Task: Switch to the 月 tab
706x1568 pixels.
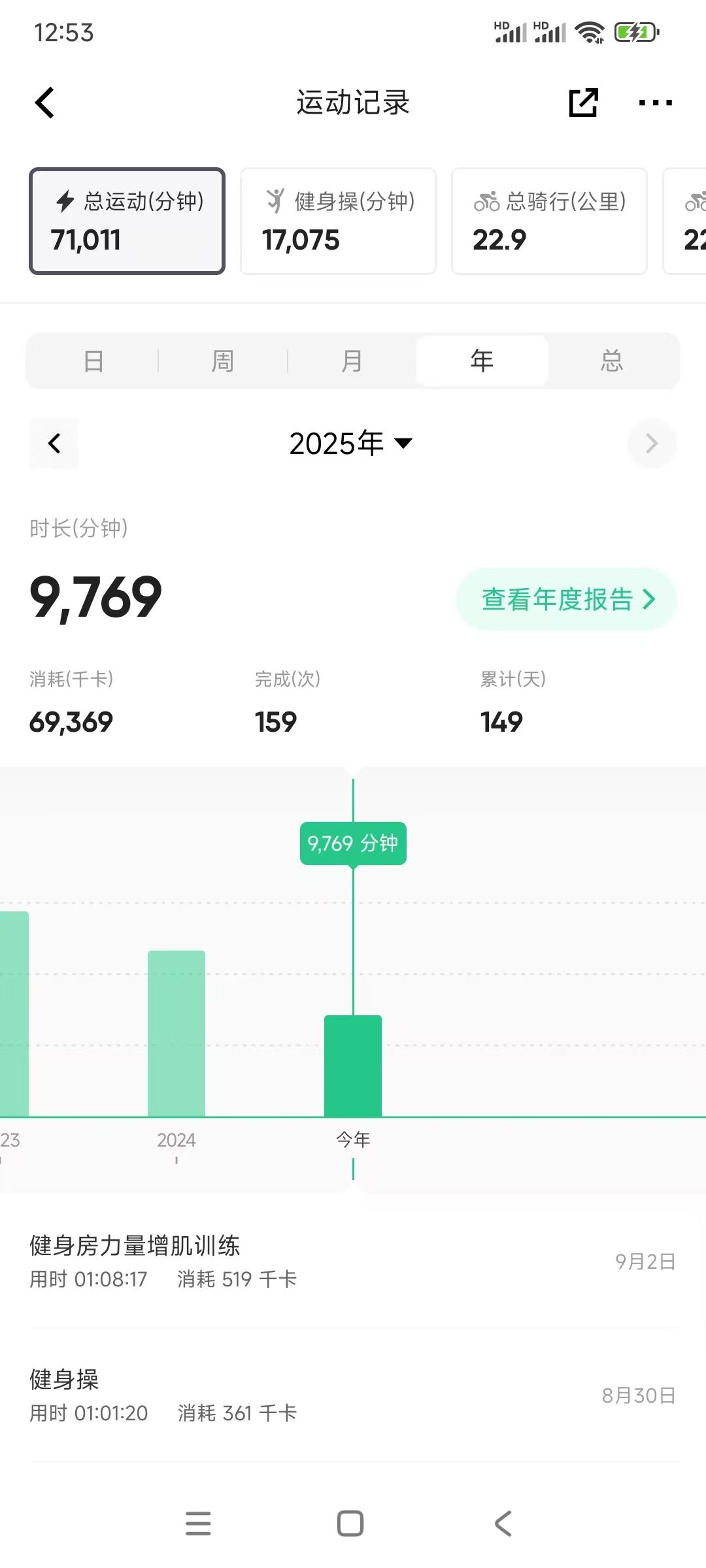Action: [x=351, y=360]
